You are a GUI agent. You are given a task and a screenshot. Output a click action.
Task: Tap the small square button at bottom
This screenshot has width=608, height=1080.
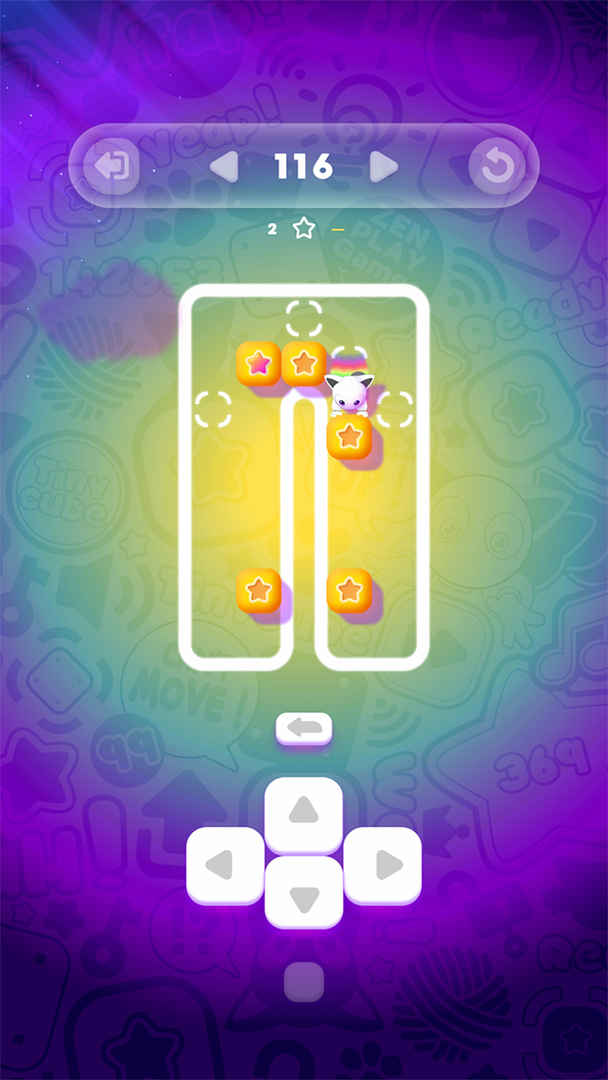(x=303, y=982)
